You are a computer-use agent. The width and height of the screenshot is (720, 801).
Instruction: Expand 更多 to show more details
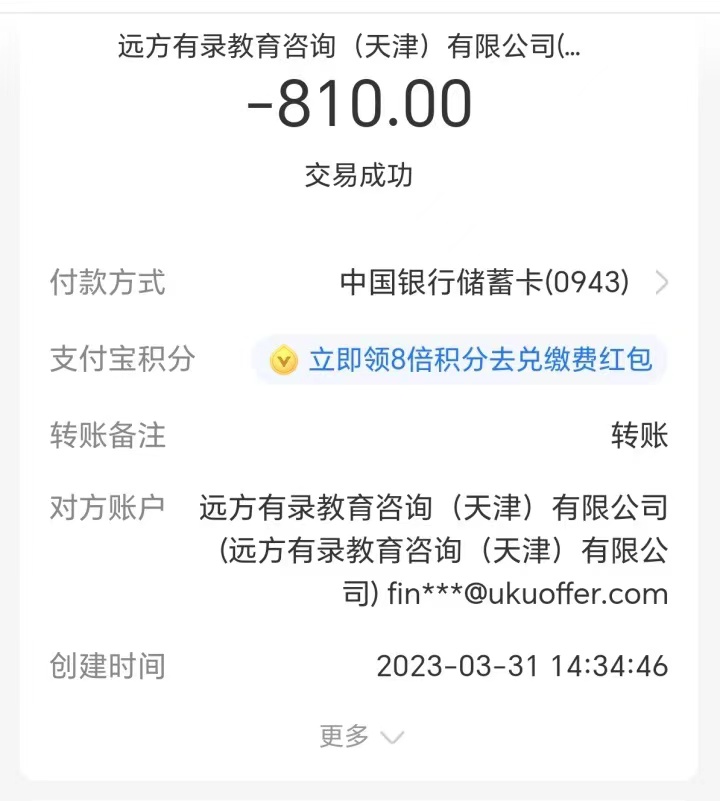[360, 737]
